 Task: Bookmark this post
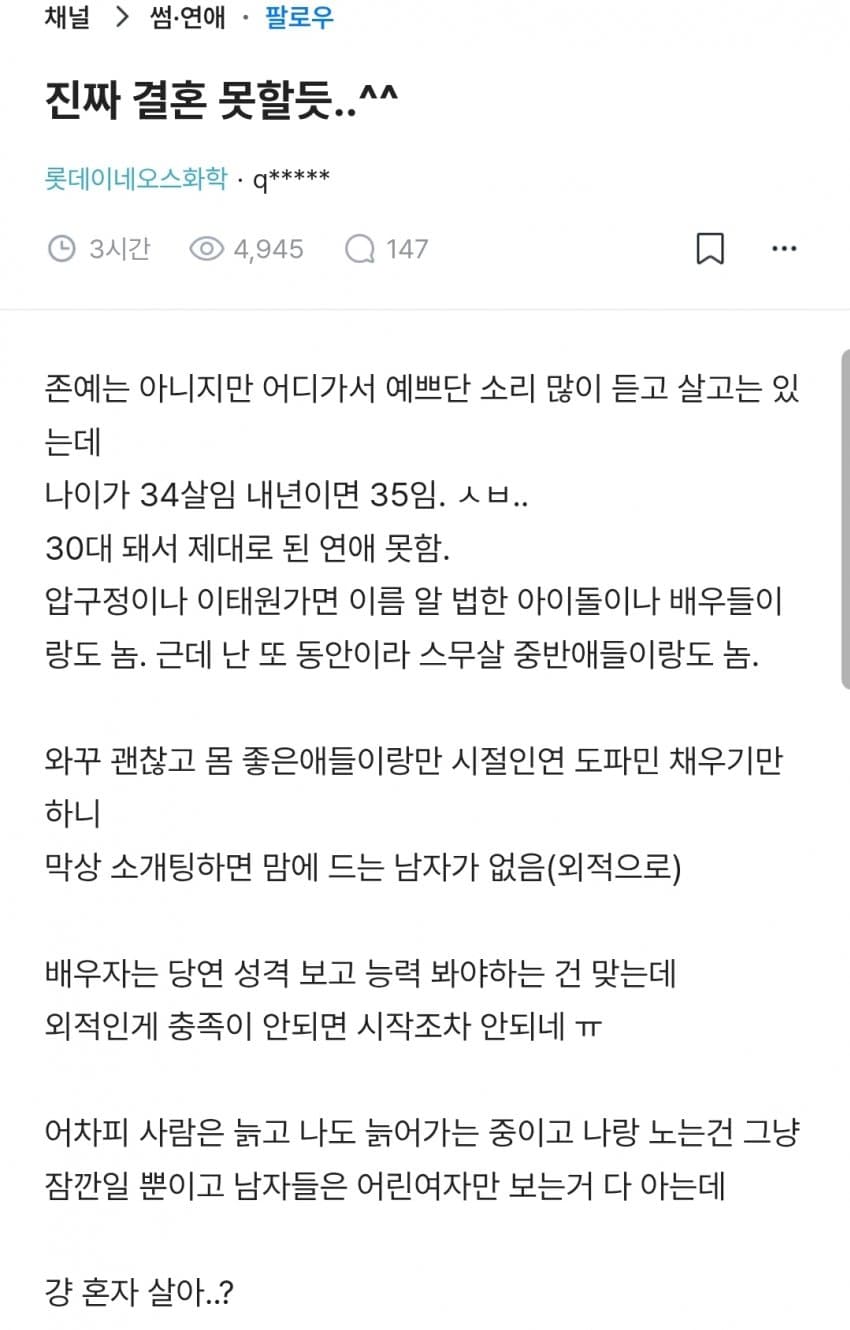point(710,249)
